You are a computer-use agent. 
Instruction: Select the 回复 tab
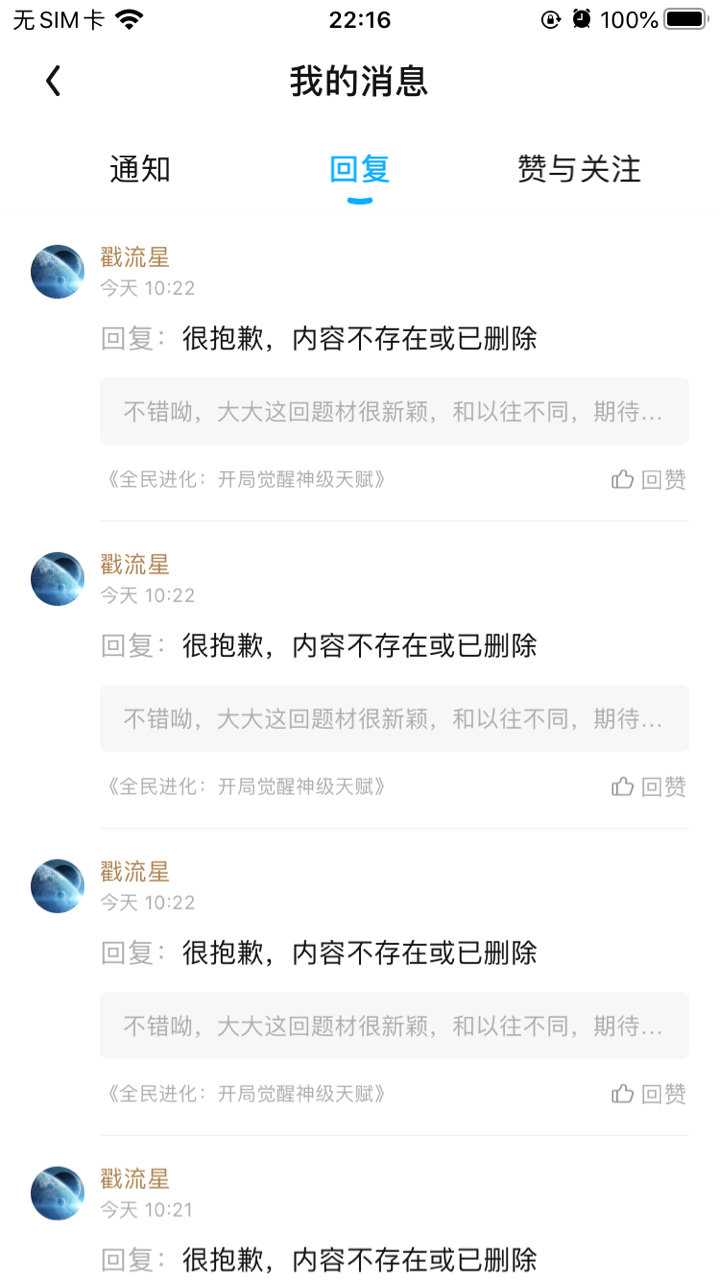[359, 169]
